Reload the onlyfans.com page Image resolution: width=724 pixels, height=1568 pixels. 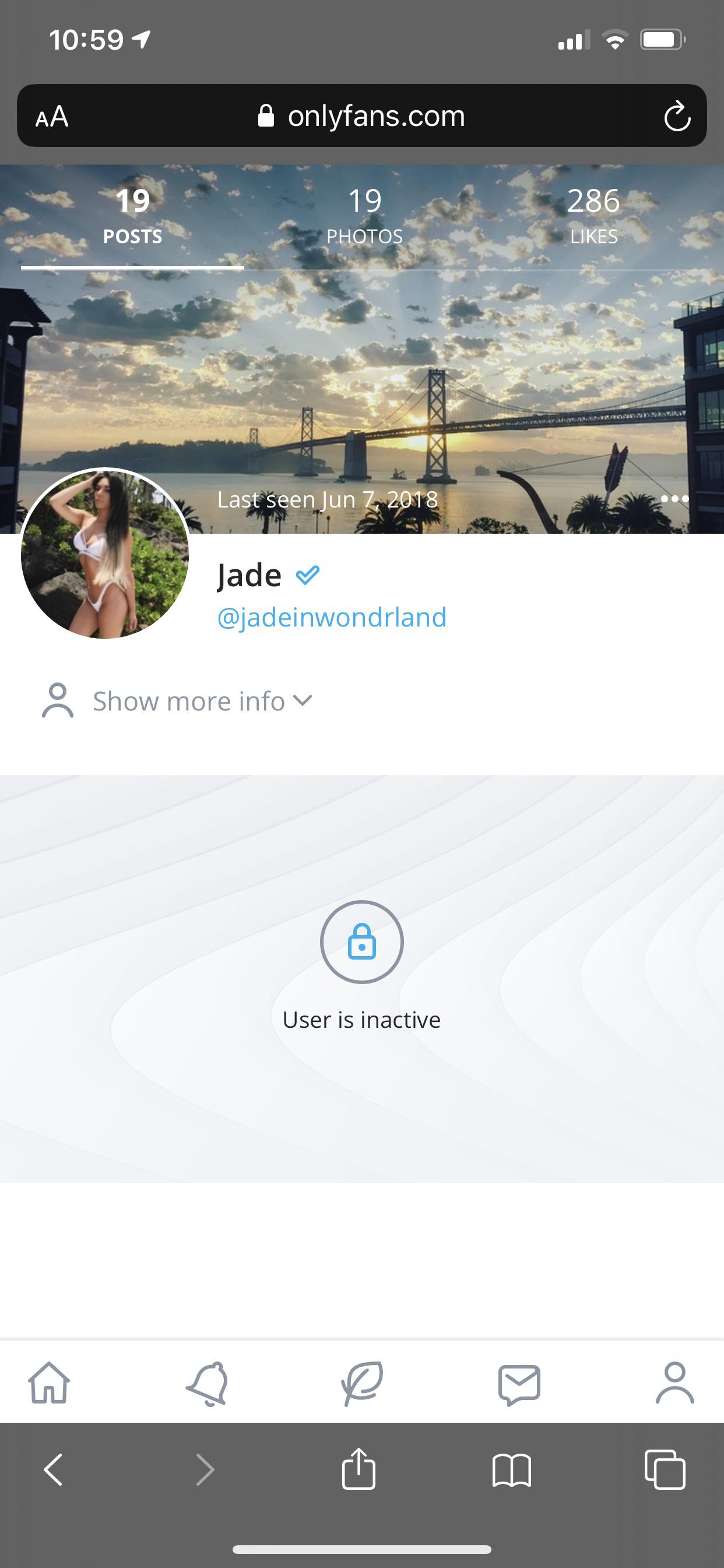(677, 116)
